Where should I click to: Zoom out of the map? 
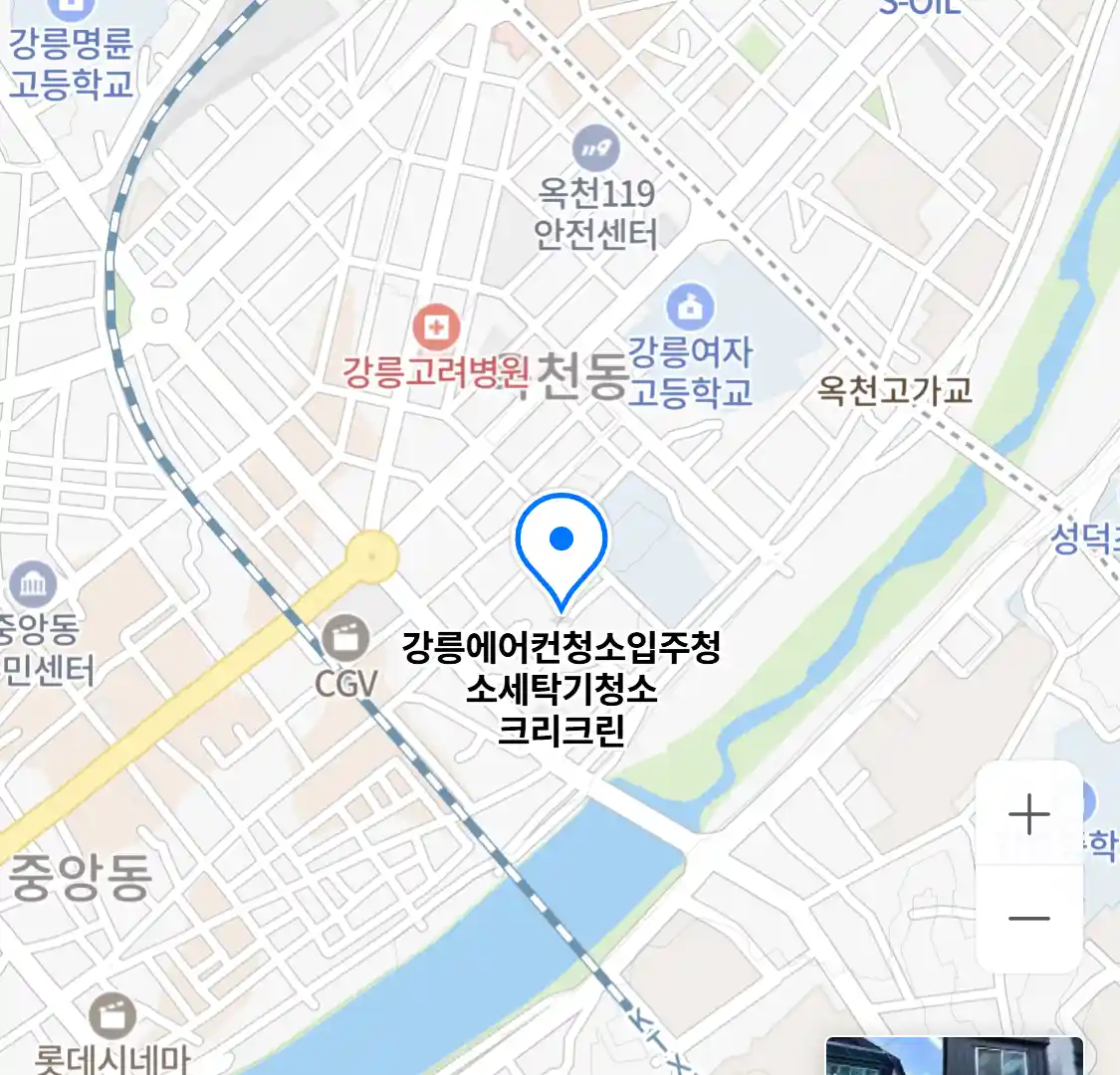[1028, 918]
